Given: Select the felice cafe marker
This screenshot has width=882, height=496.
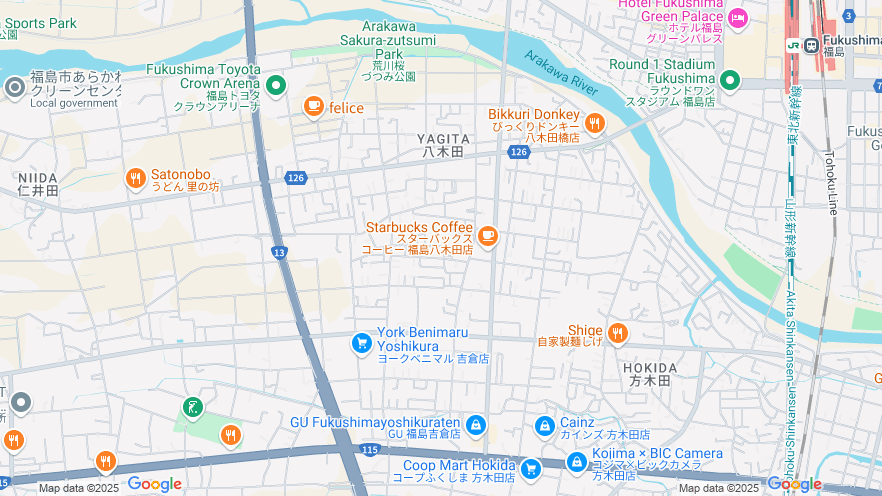Looking at the screenshot, I should 313,106.
